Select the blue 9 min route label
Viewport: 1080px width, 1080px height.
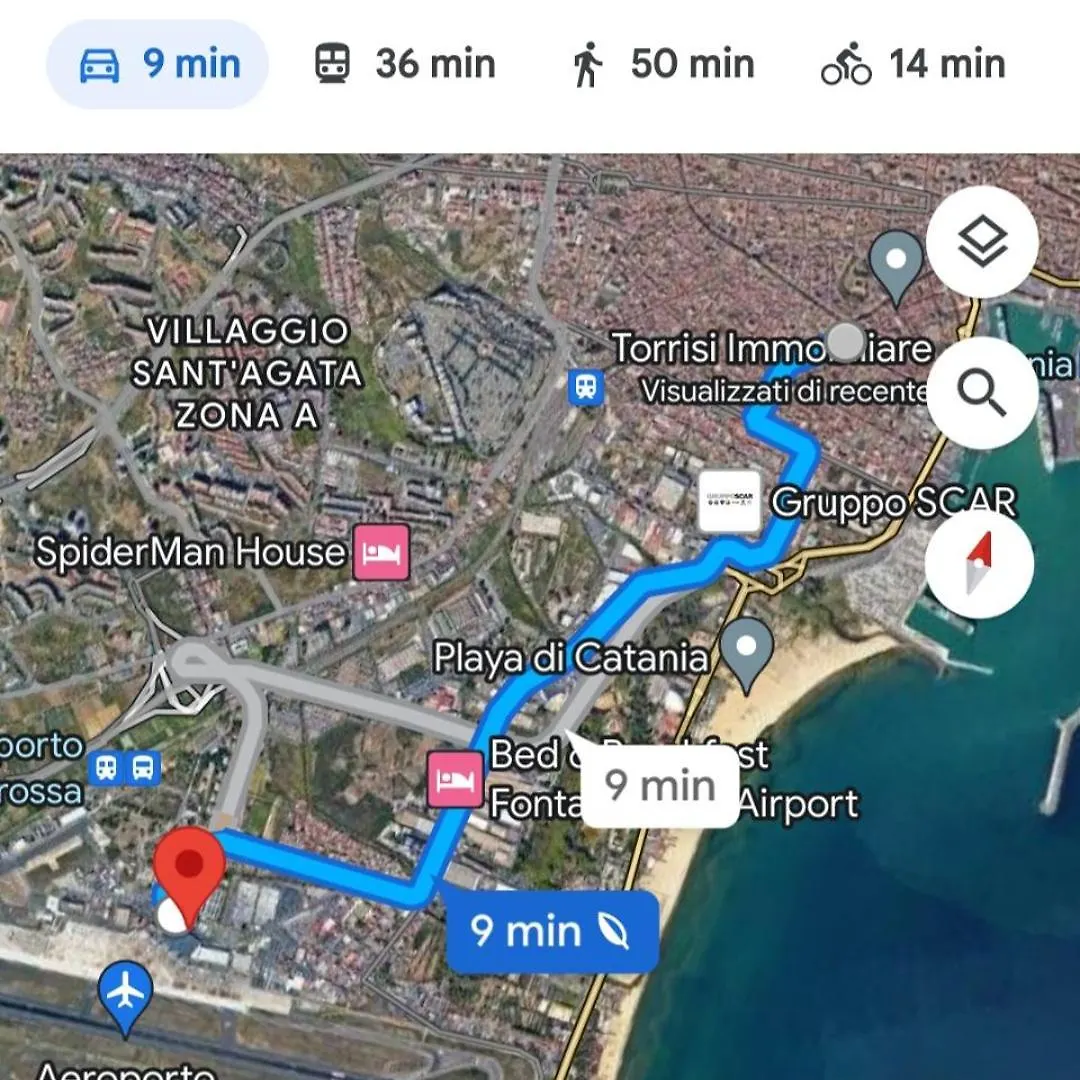click(x=551, y=931)
